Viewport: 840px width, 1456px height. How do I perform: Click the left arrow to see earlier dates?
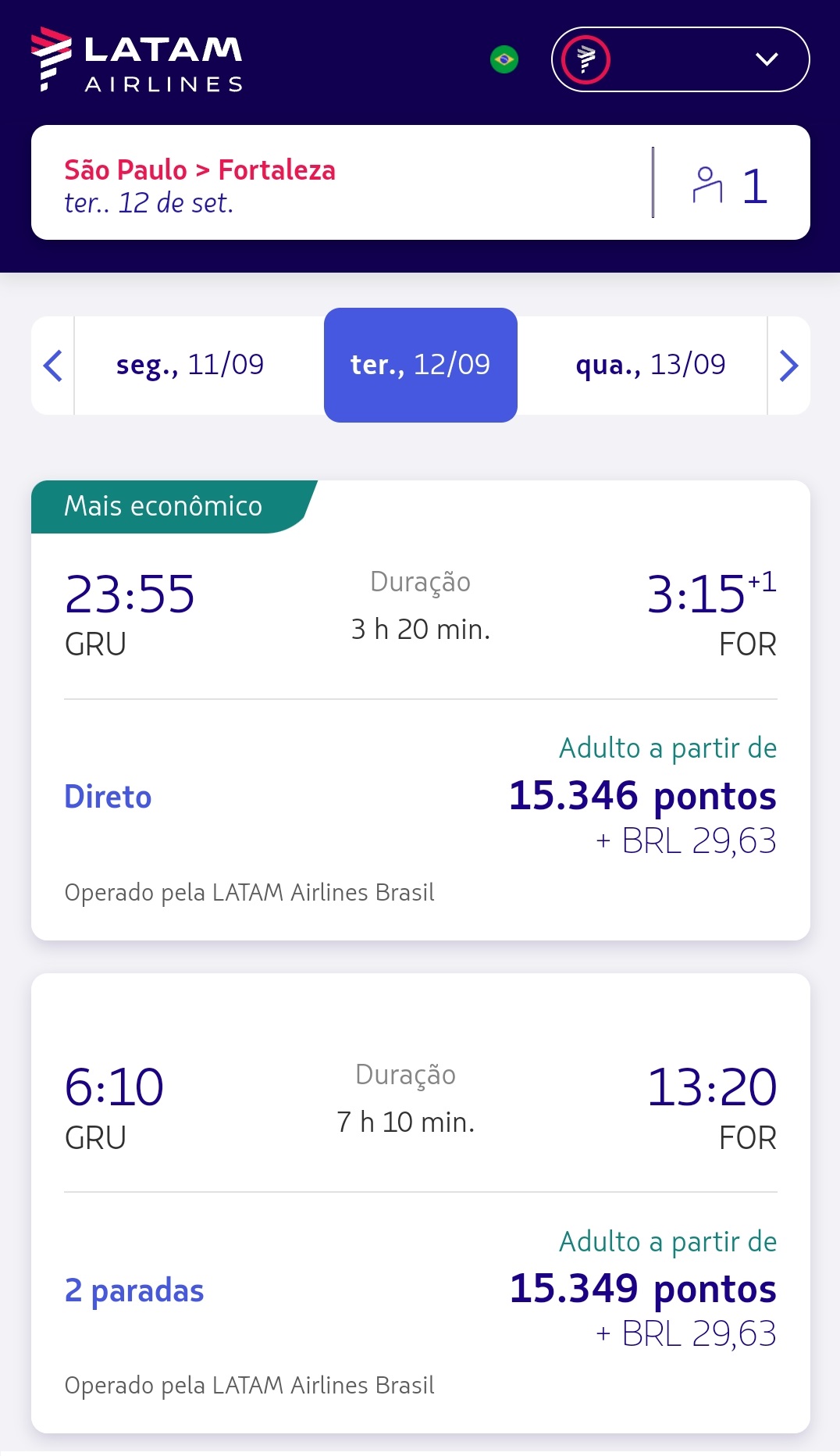[x=52, y=366]
